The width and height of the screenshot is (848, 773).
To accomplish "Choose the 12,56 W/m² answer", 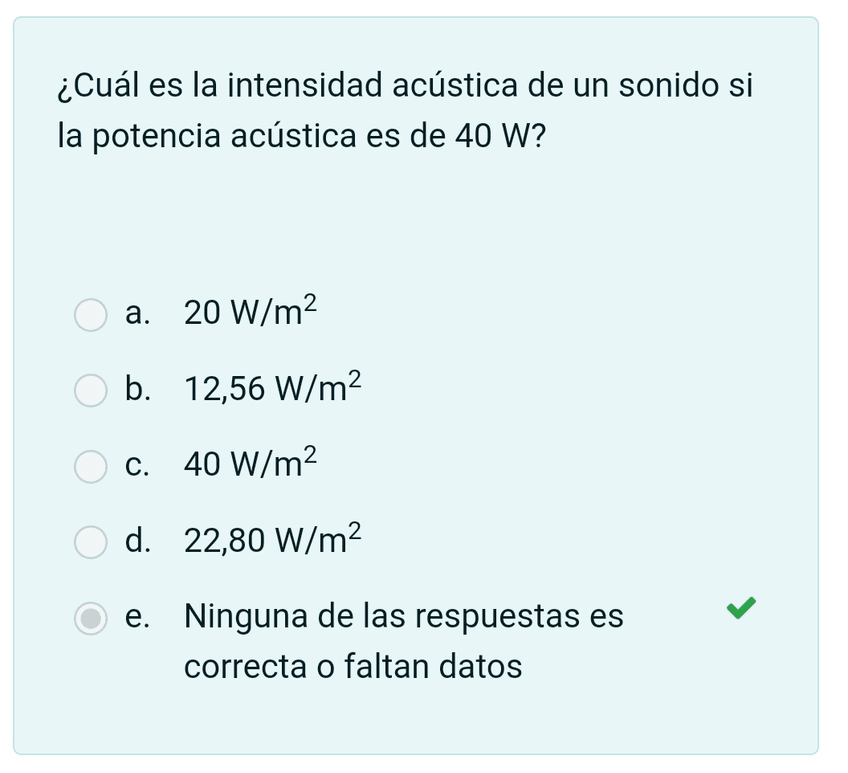I will coord(91,390).
